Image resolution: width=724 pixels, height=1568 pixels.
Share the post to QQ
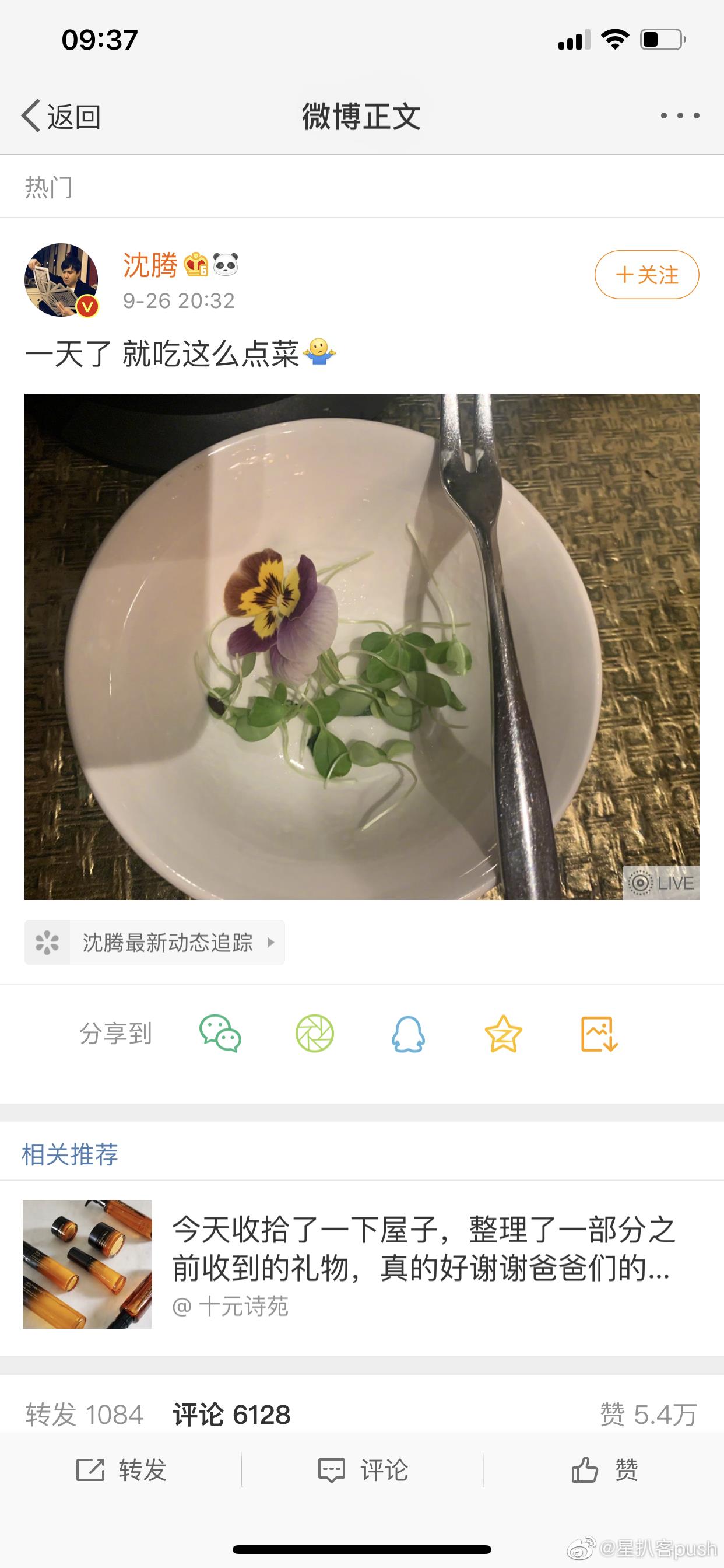[408, 1033]
